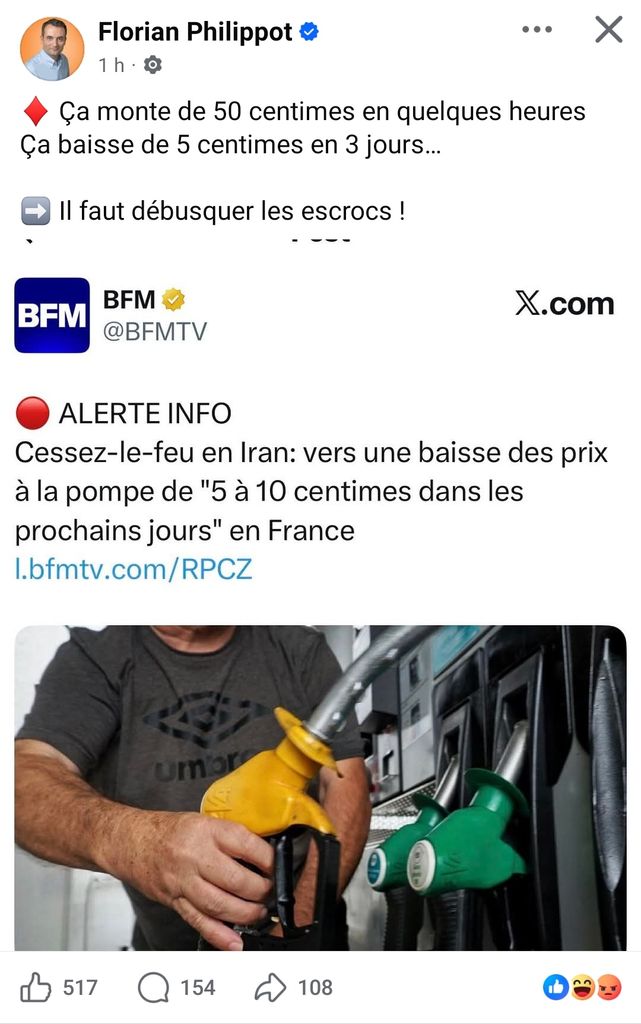Open the shared BFM tweet image
Image resolution: width=641 pixels, height=1024 pixels.
click(320, 787)
